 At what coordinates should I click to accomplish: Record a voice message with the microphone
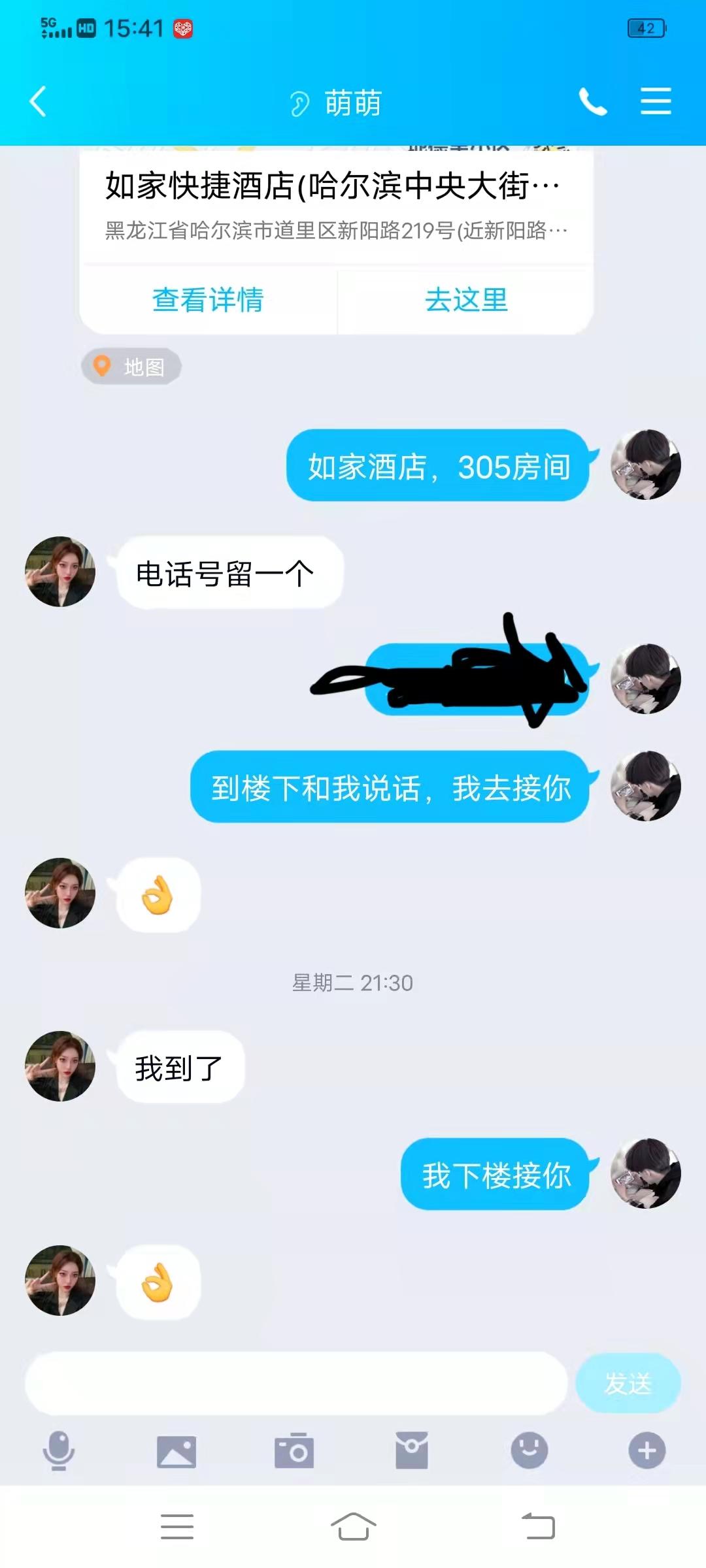tap(59, 1450)
